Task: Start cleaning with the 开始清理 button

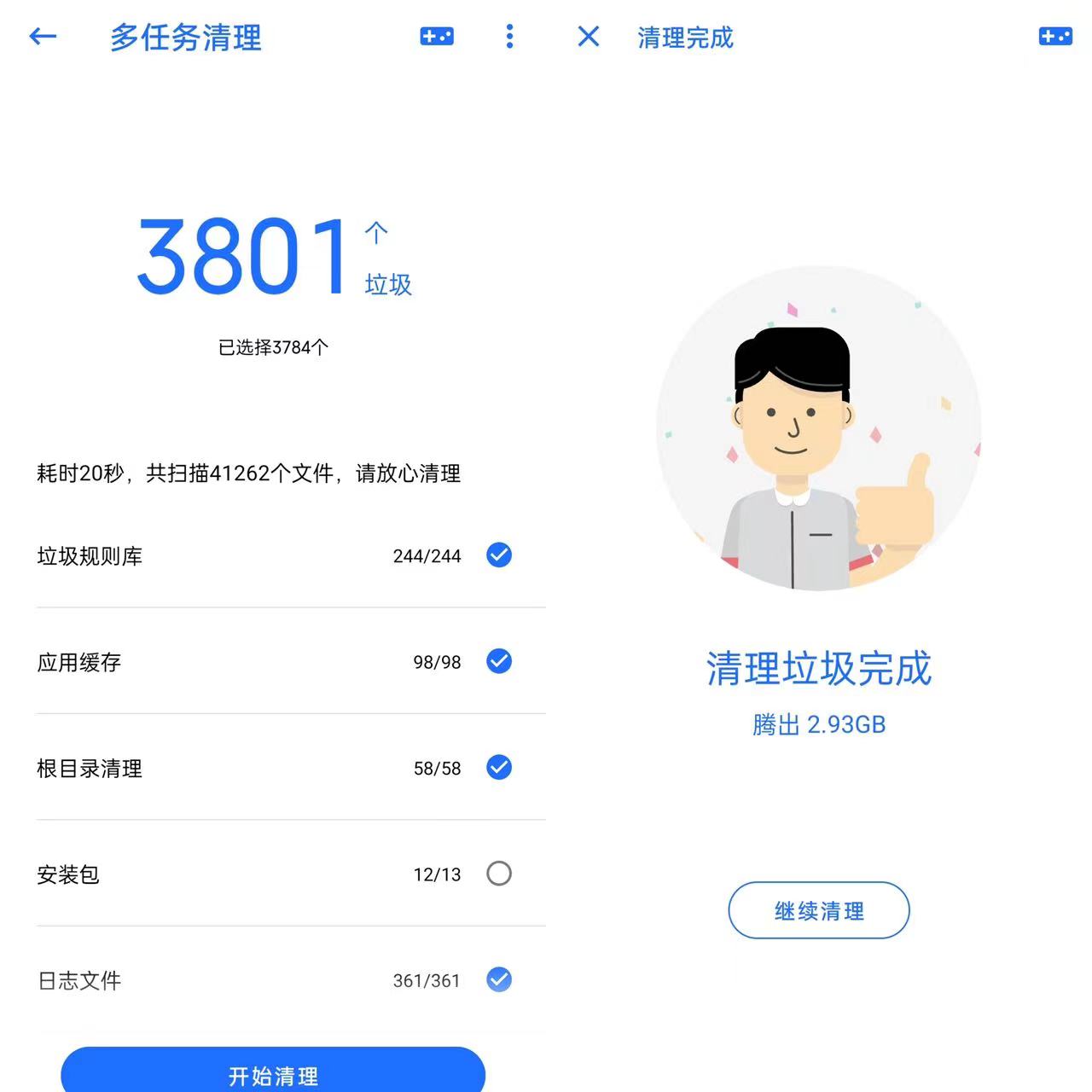Action: [x=273, y=1073]
